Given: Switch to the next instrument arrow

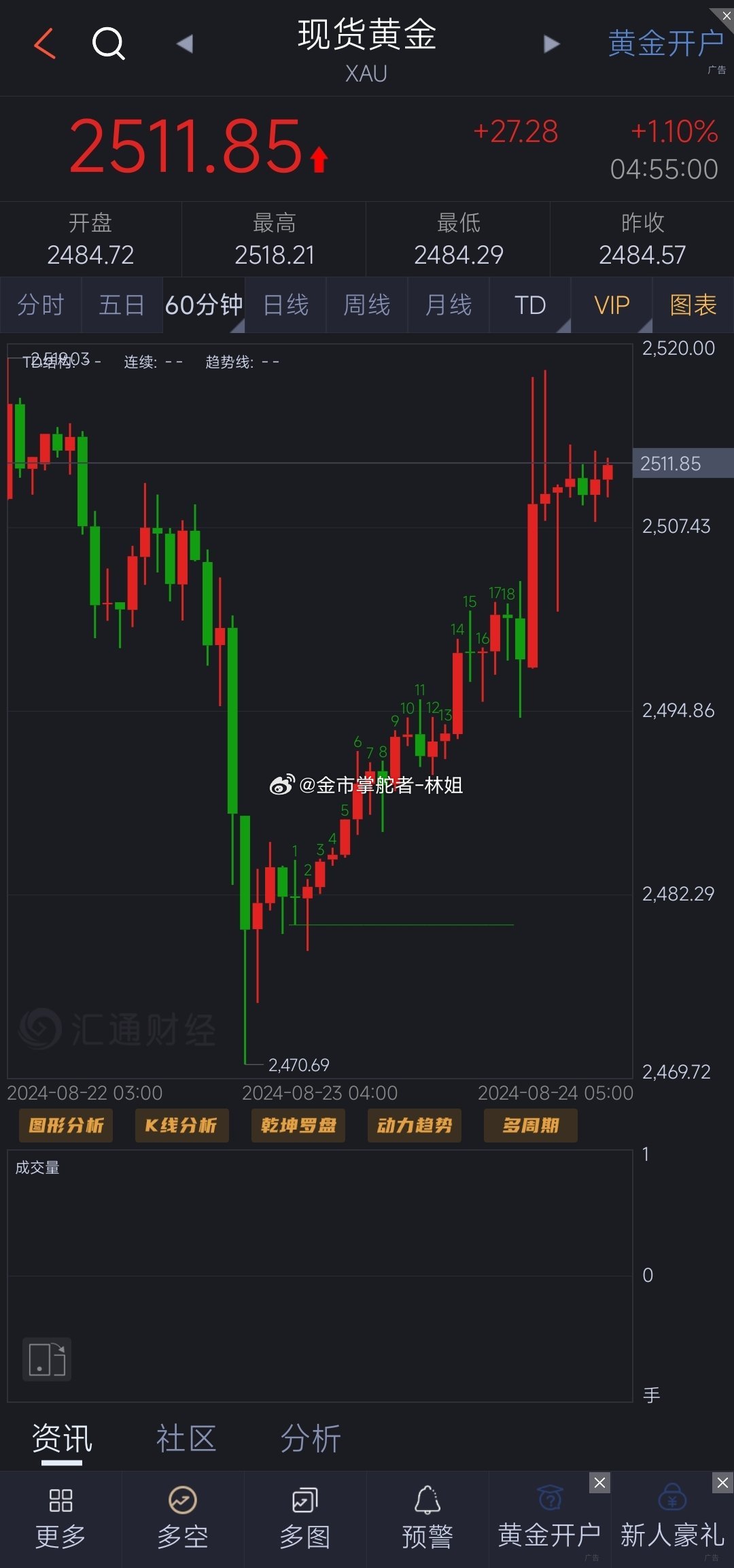Looking at the screenshot, I should pos(552,43).
